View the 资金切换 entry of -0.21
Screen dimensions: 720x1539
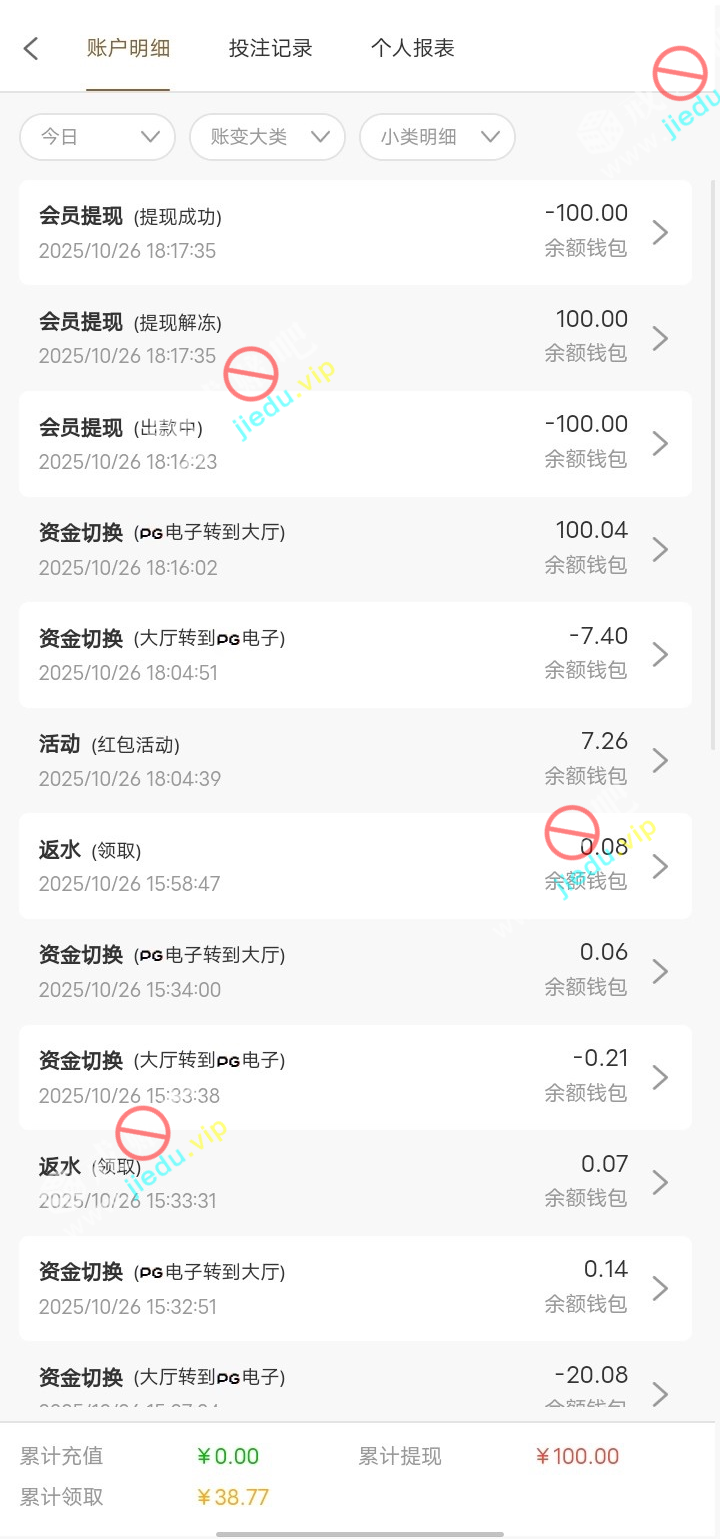(x=355, y=1077)
